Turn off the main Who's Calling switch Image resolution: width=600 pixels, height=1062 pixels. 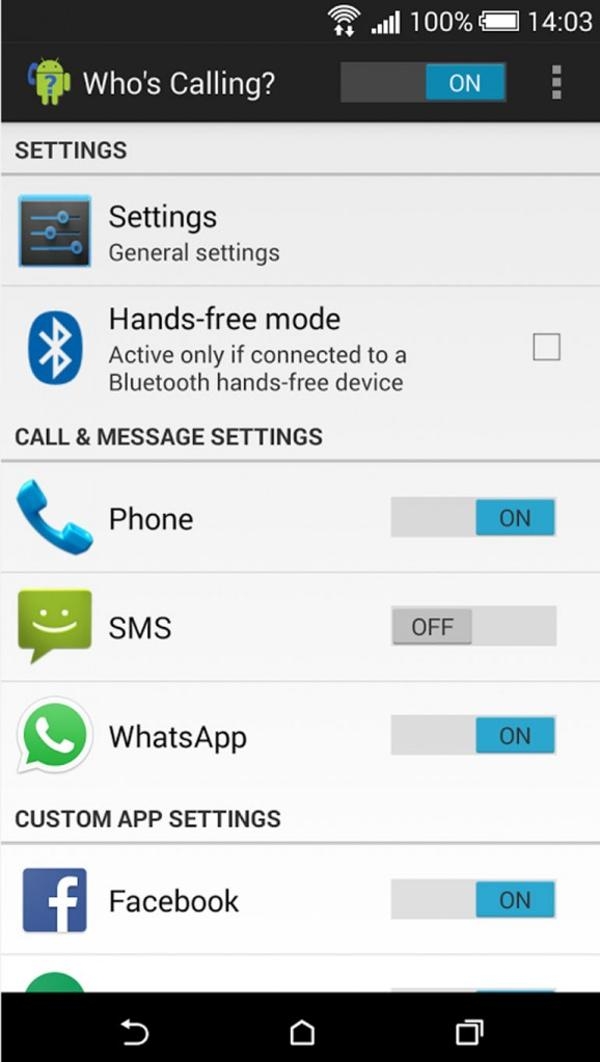tap(424, 83)
